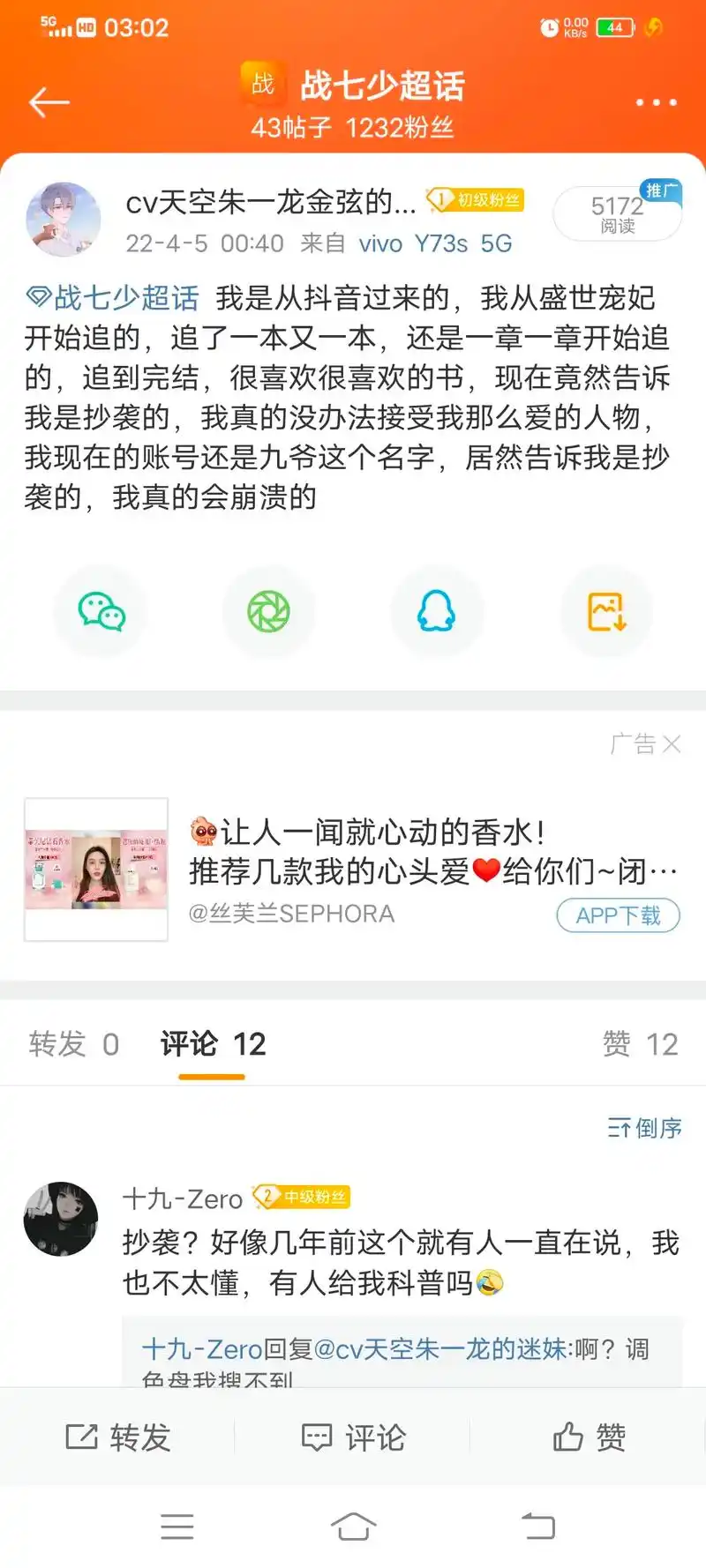Open the Sephora ad video thumbnail

(x=95, y=869)
